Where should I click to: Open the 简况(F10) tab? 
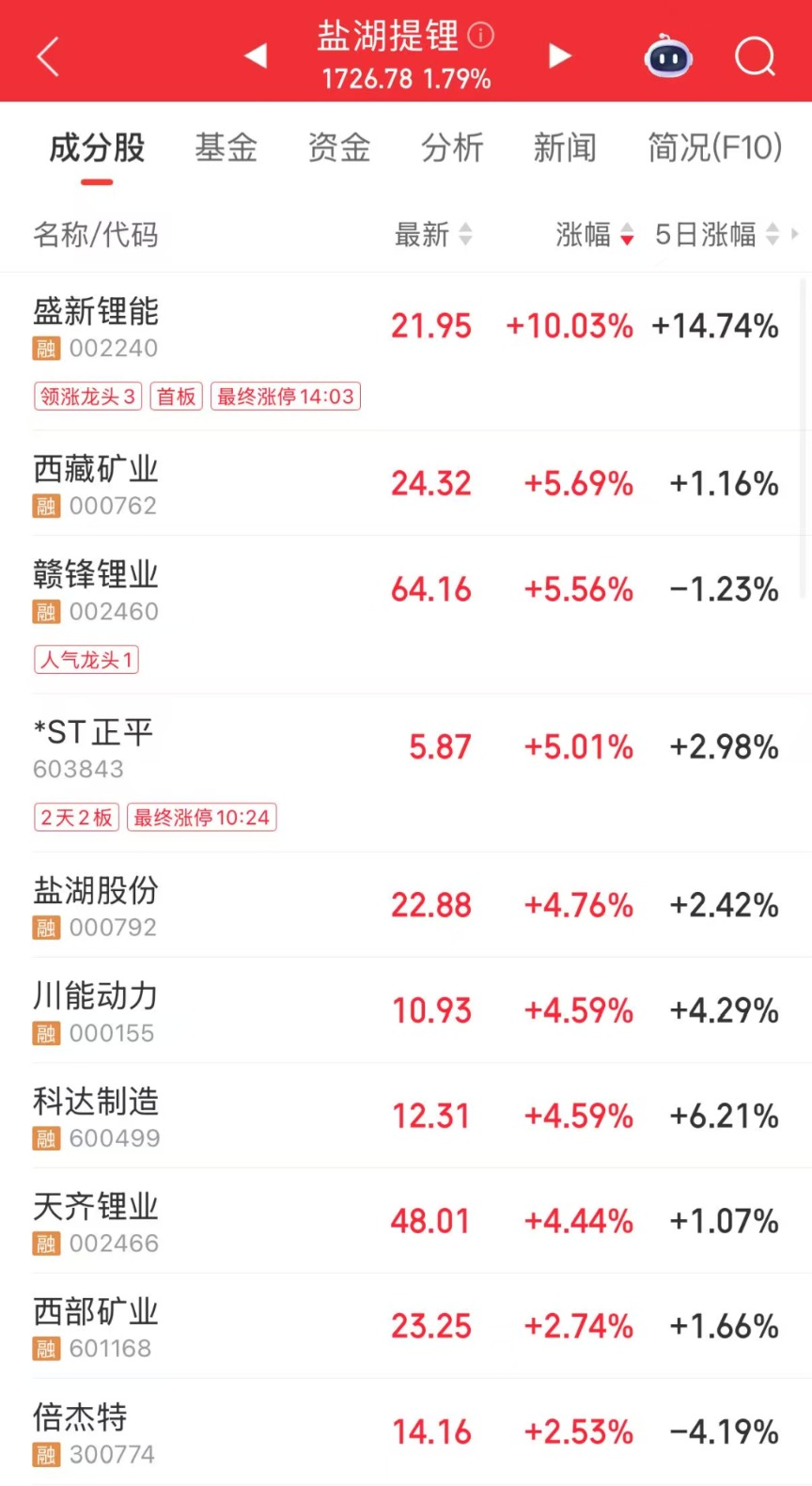coord(714,148)
